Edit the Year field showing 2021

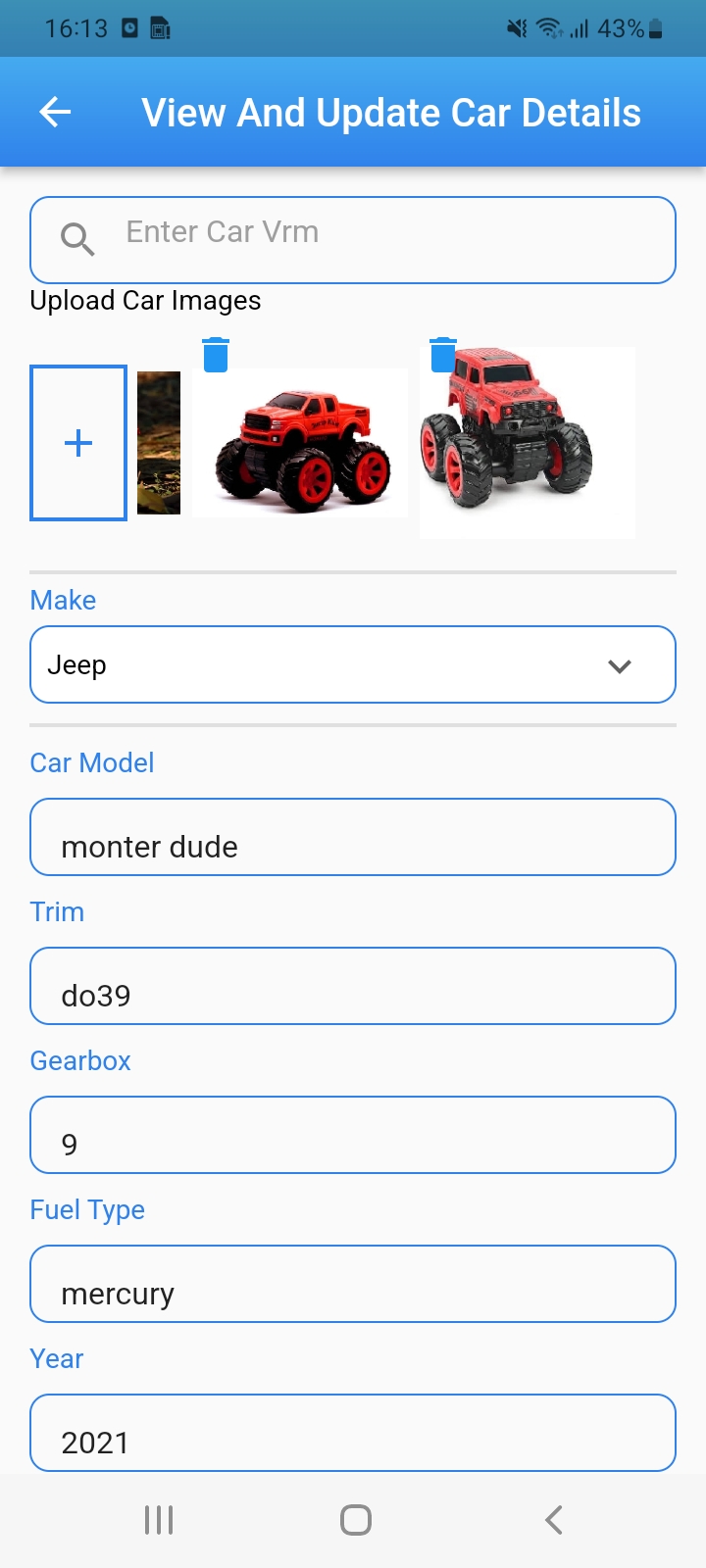[x=353, y=1433]
